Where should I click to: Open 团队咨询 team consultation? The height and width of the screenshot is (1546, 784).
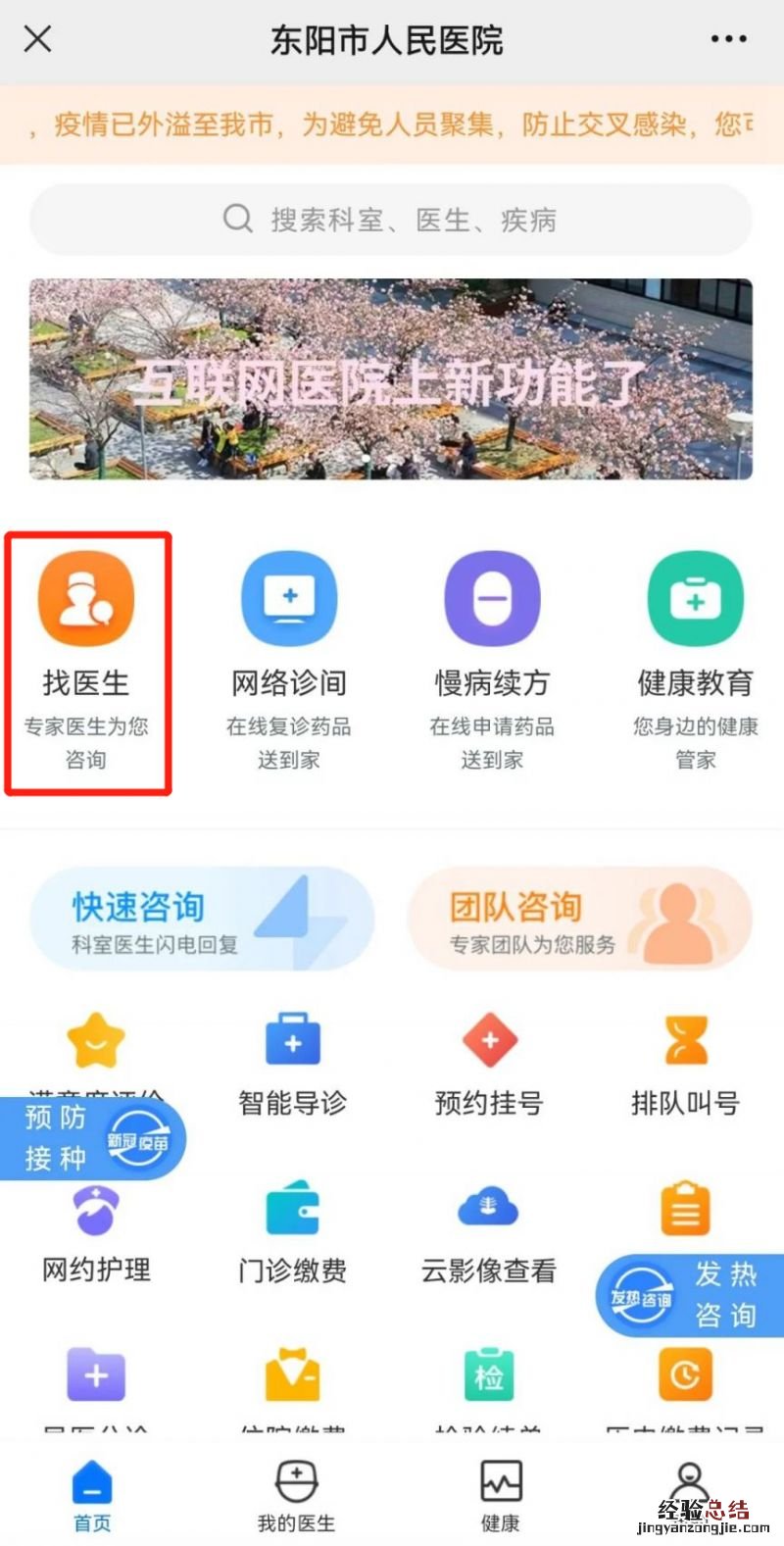pos(579,919)
